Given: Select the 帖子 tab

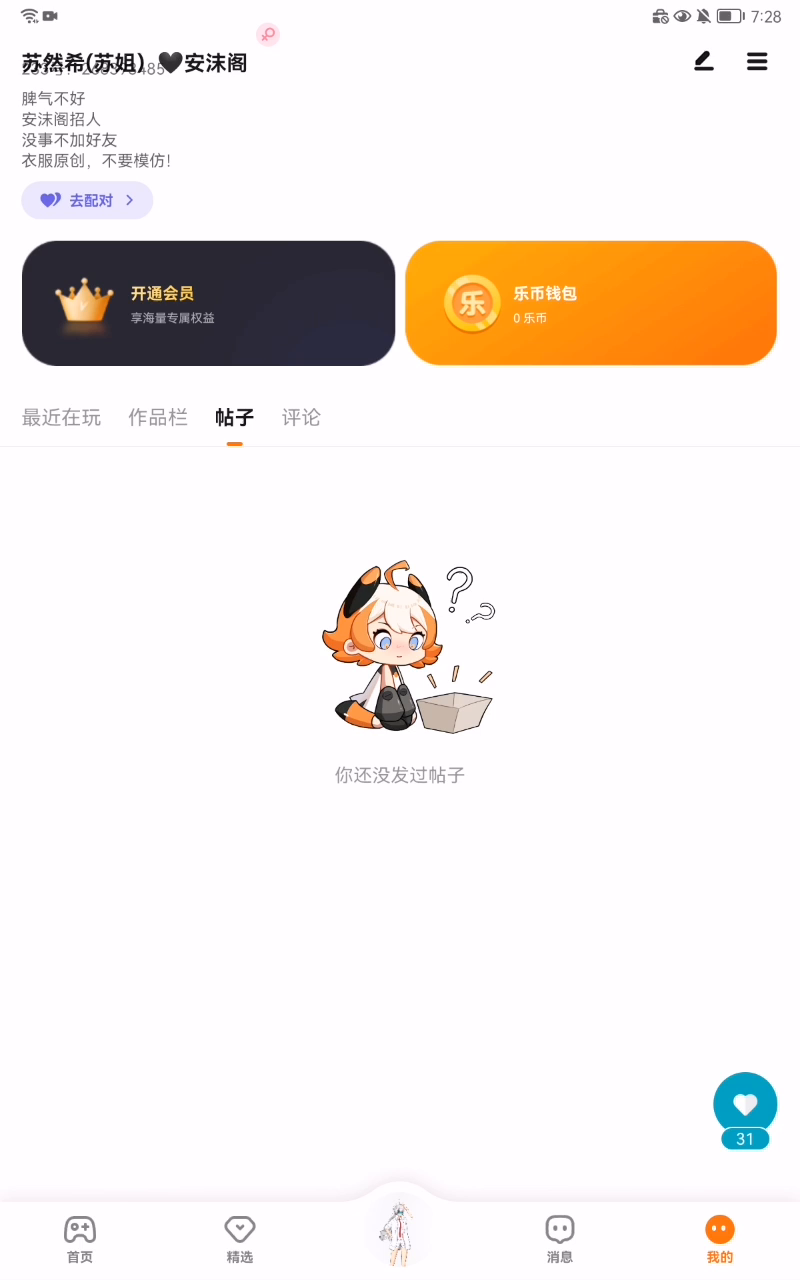Looking at the screenshot, I should click(234, 418).
